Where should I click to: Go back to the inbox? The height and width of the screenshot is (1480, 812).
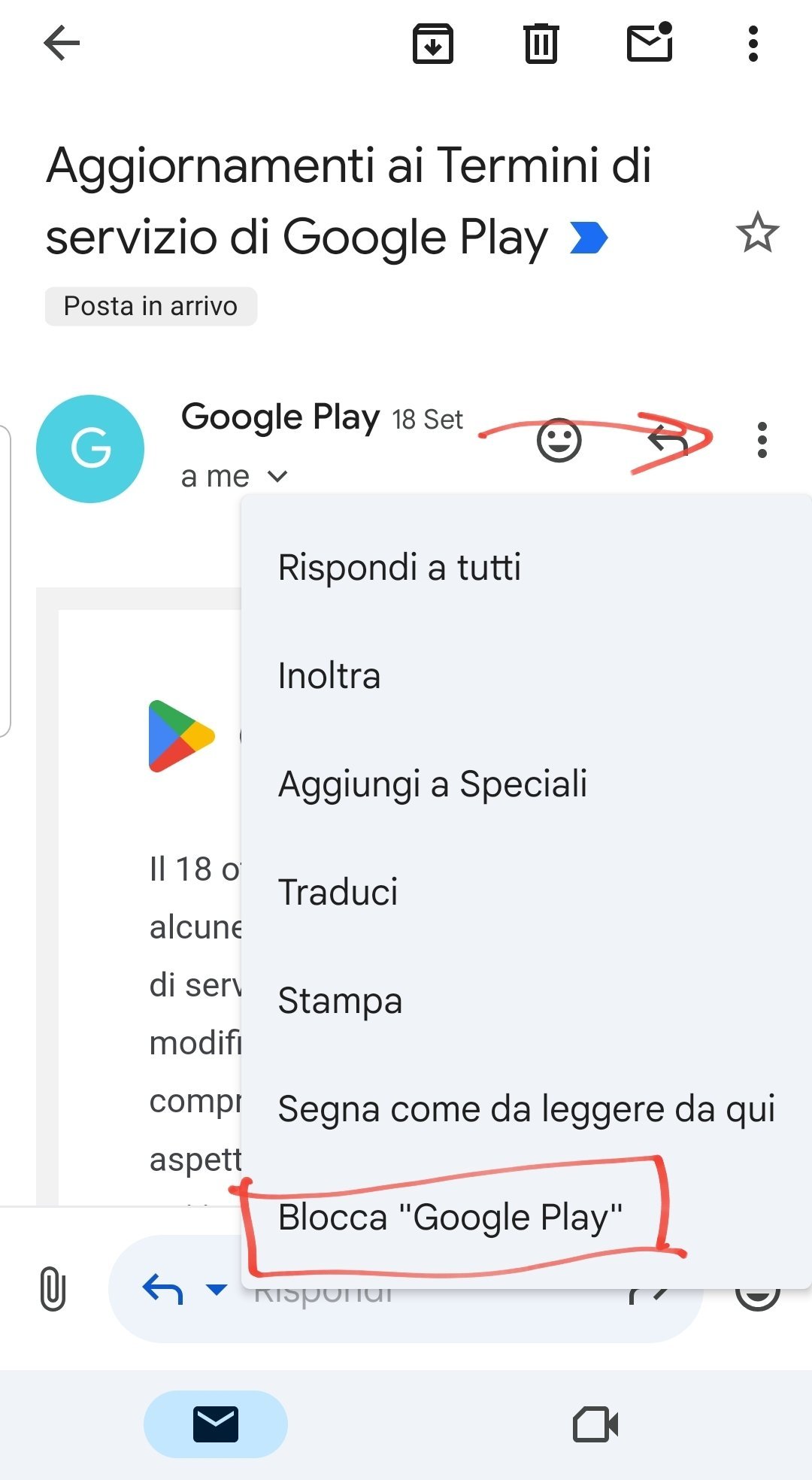coord(62,43)
